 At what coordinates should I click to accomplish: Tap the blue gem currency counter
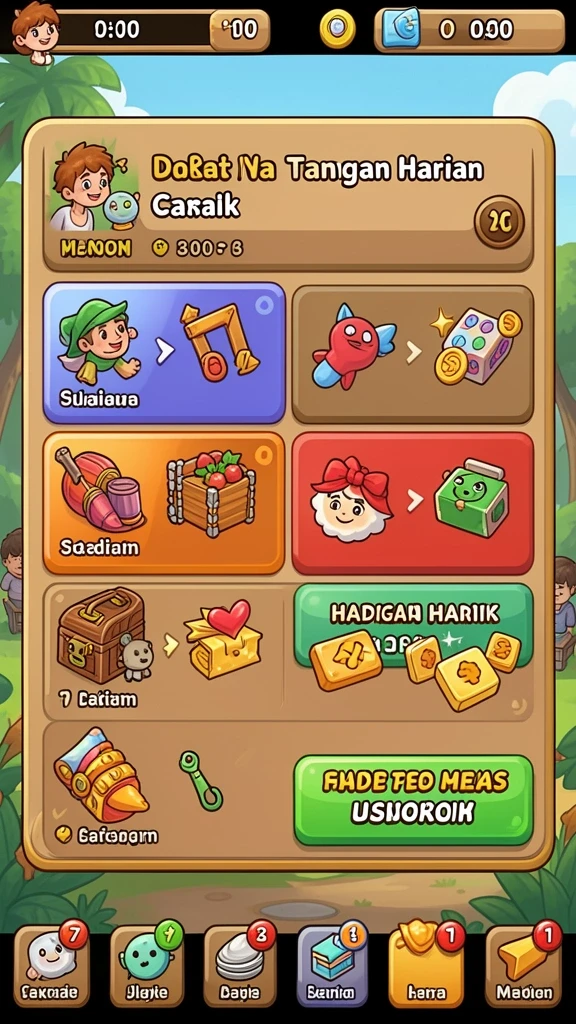click(x=468, y=30)
